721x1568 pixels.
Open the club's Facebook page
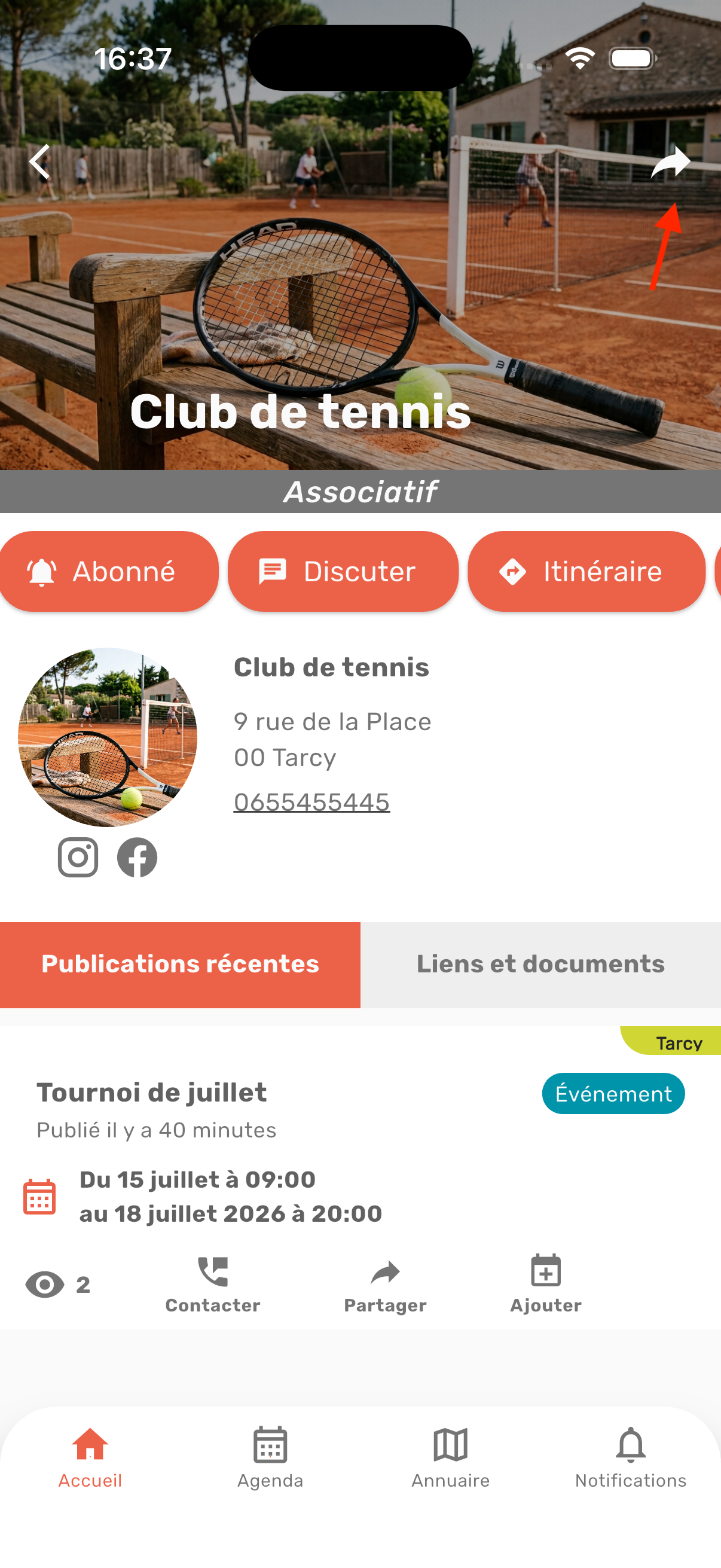[137, 857]
